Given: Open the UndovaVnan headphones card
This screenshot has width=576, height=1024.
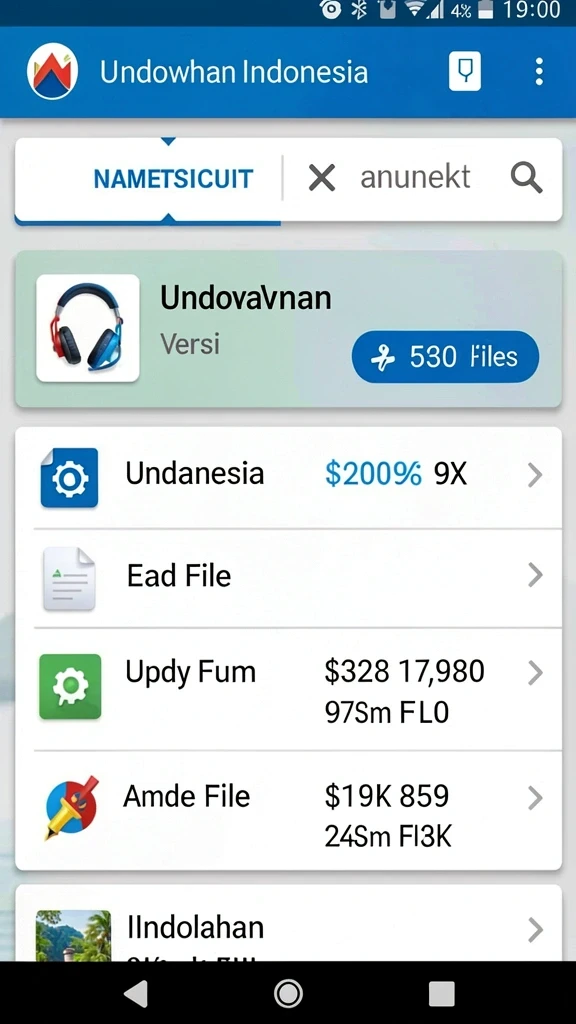Looking at the screenshot, I should tap(288, 329).
